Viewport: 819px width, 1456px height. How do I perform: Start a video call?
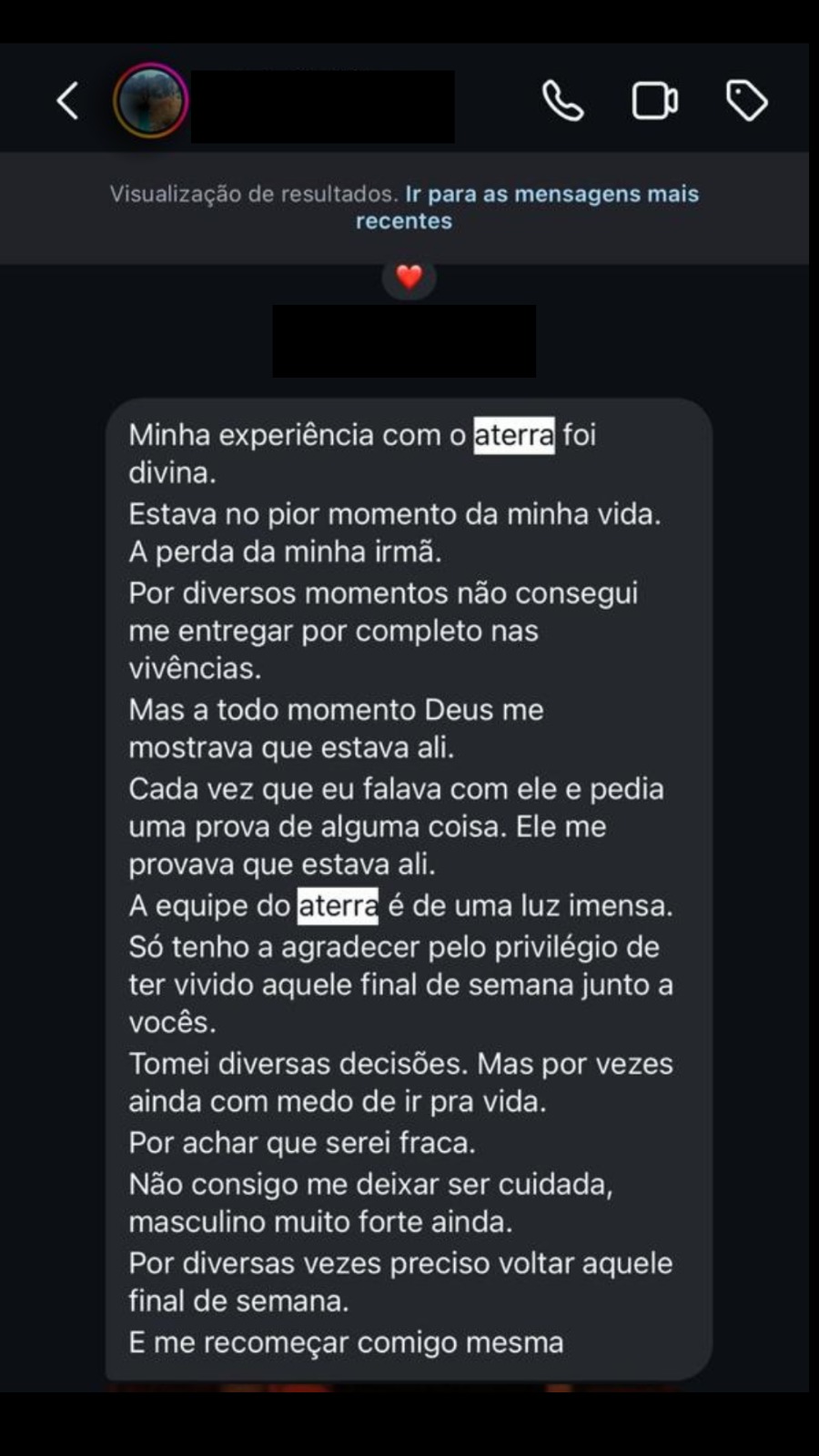point(654,101)
